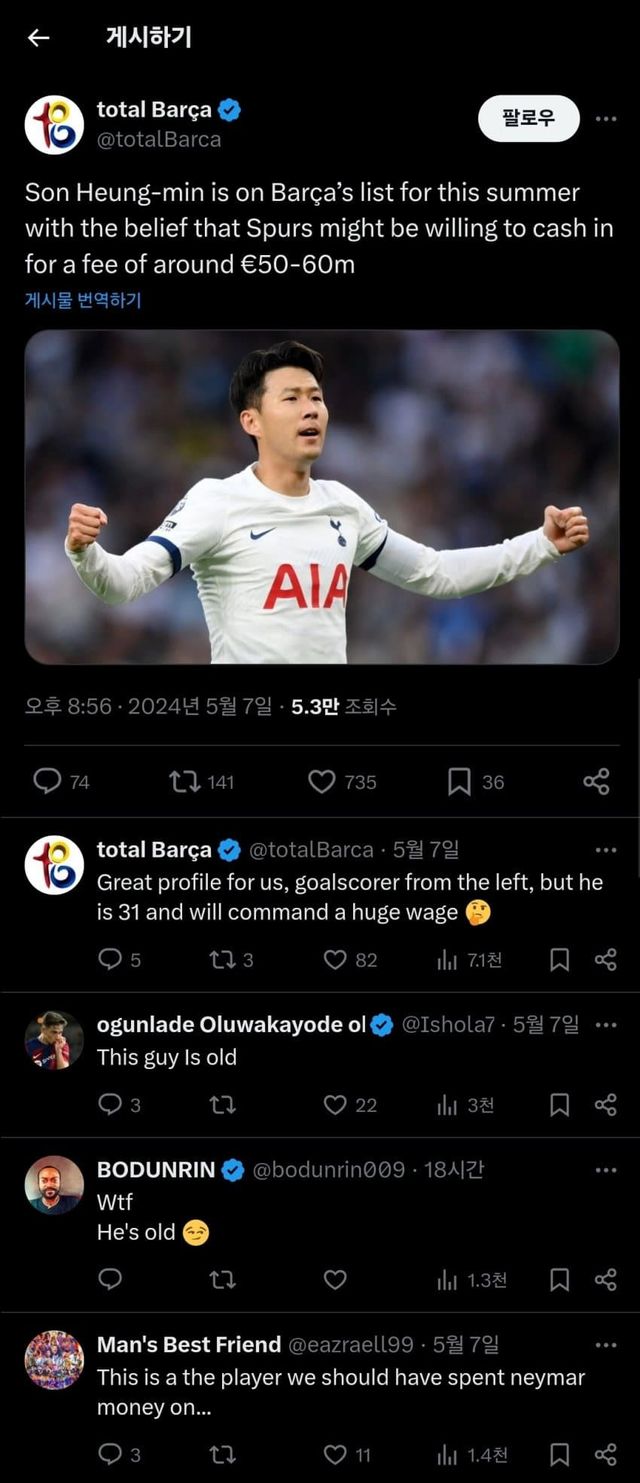Reply to the 'This guy Is old' comment
640x1483 pixels.
pyautogui.click(x=110, y=1105)
